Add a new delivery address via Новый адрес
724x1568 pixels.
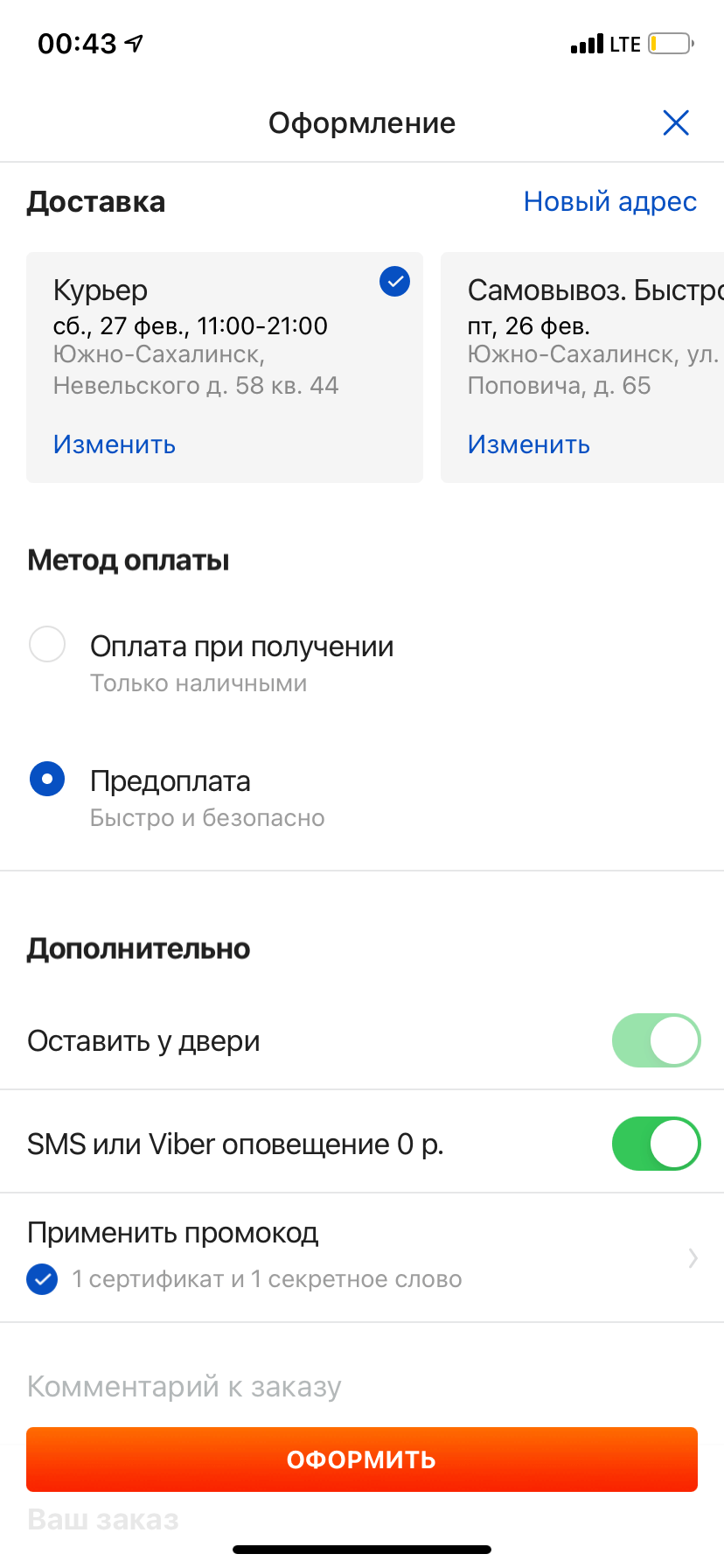609,201
